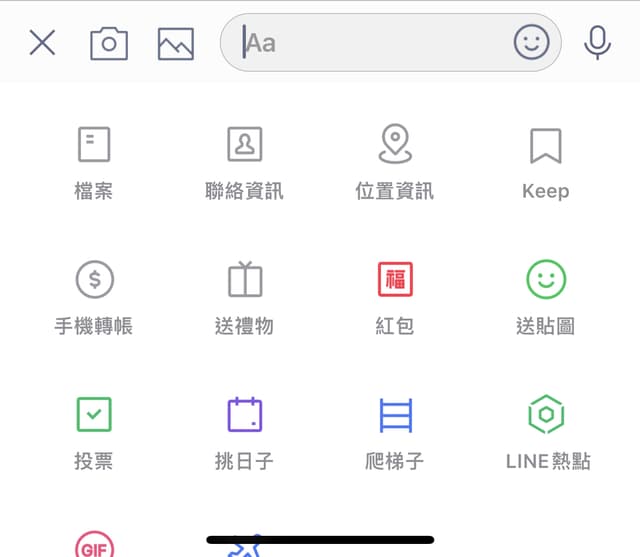
Task: Open the photo gallery picker
Action: (x=176, y=42)
